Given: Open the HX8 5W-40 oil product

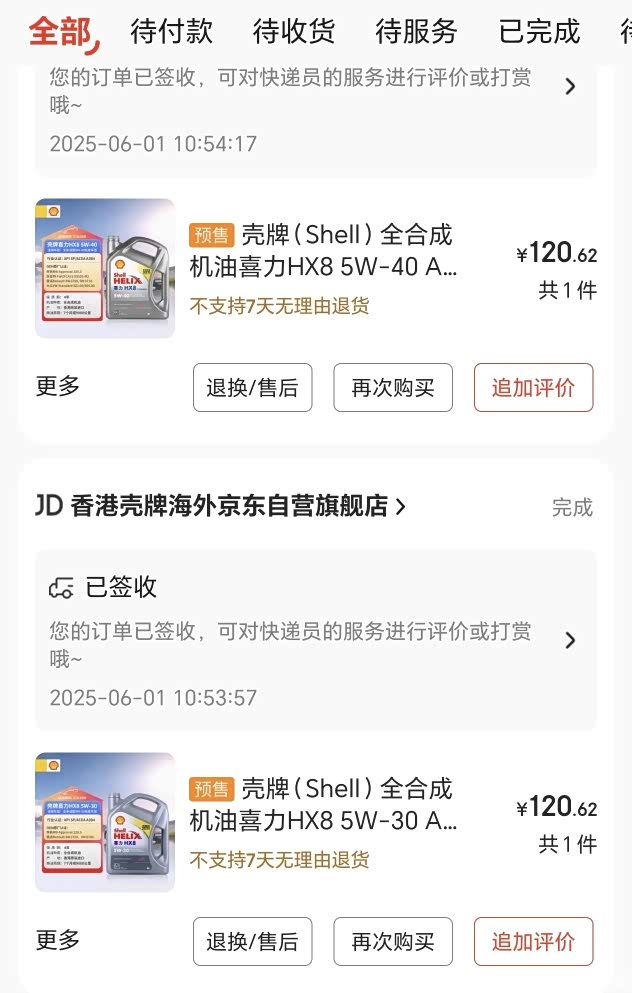Looking at the screenshot, I should coord(320,250).
